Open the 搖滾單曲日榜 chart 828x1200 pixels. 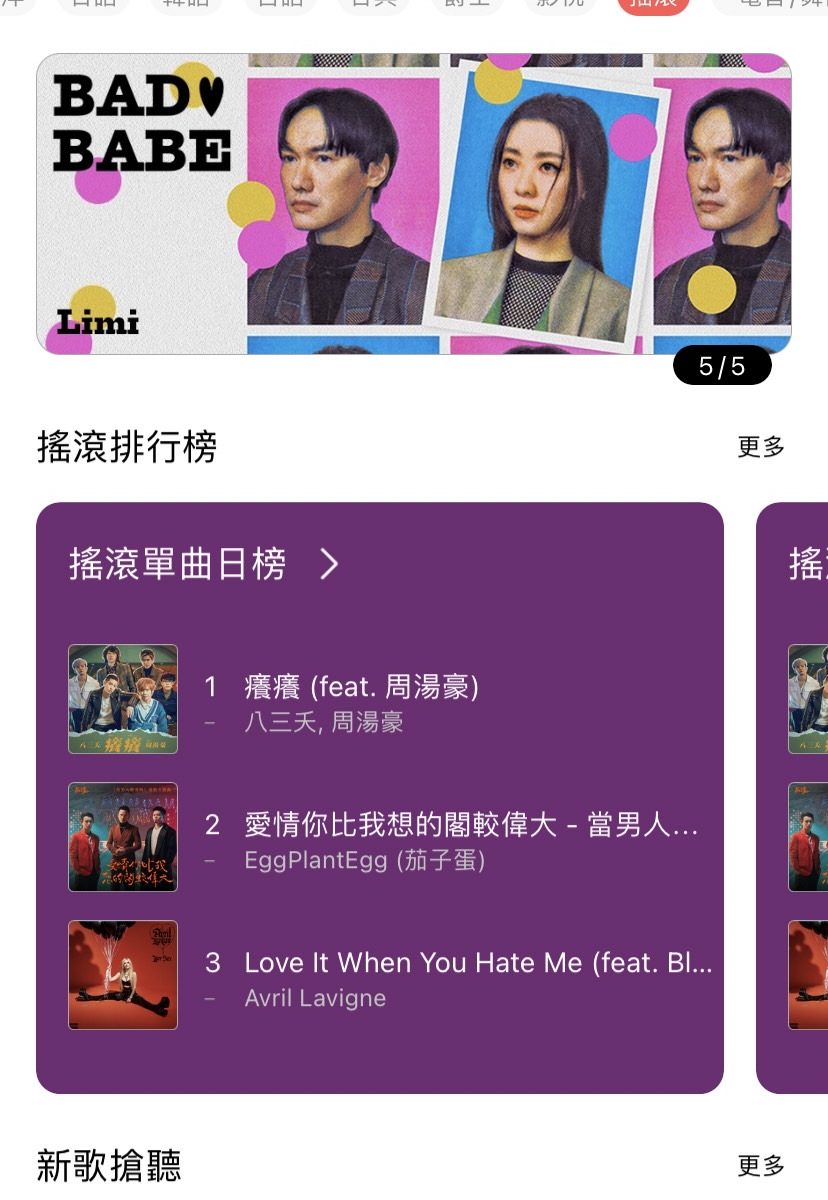(x=204, y=564)
